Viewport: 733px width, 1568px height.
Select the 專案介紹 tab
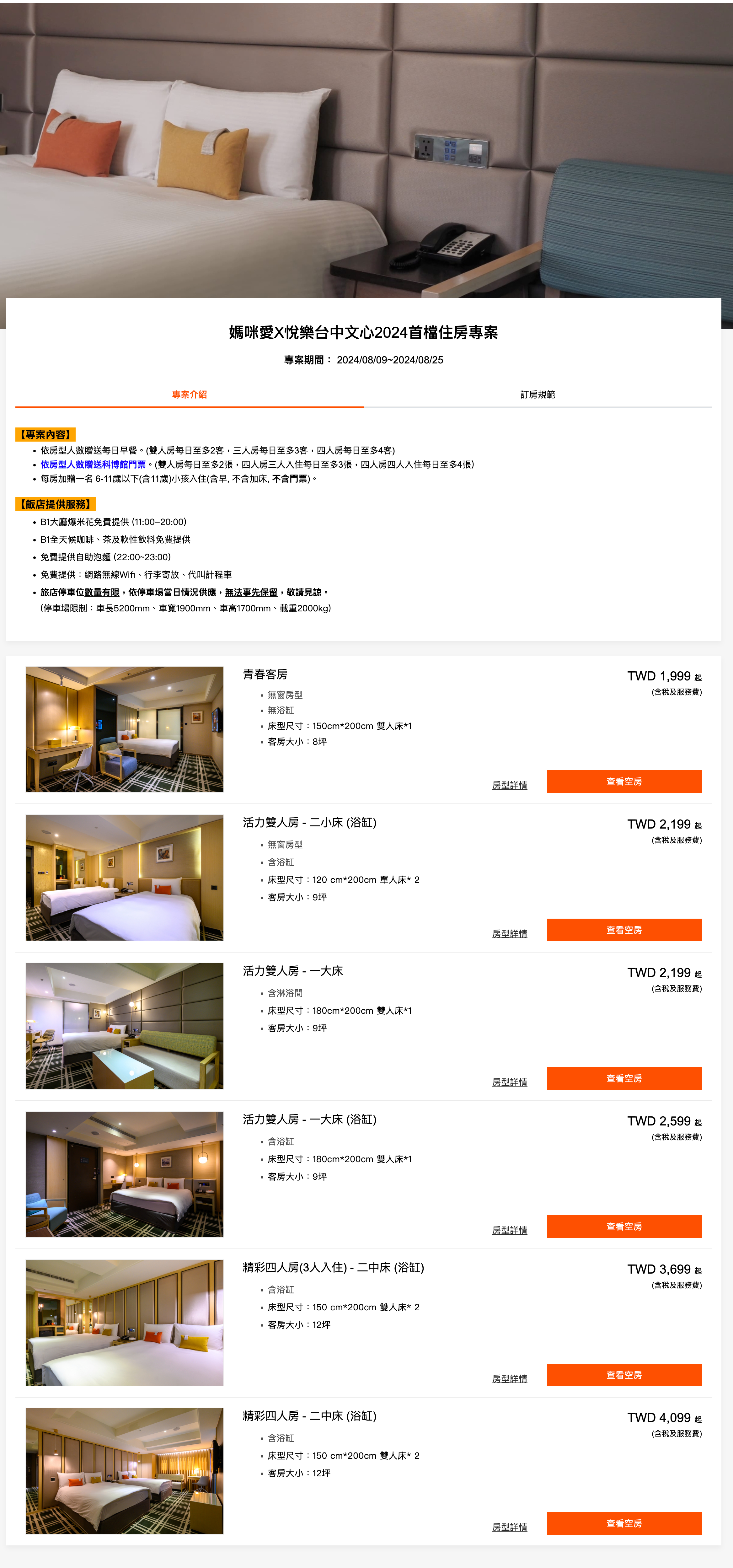click(189, 395)
